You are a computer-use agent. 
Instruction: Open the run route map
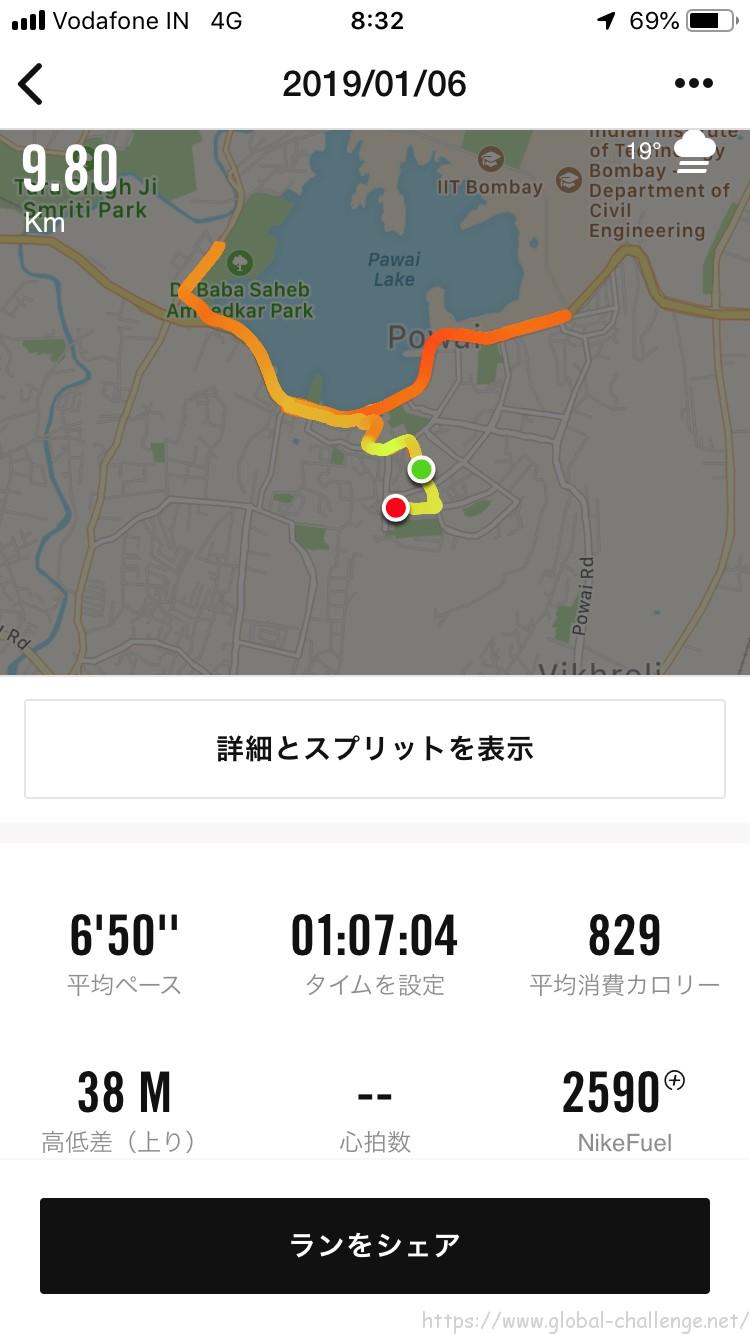pyautogui.click(x=375, y=402)
